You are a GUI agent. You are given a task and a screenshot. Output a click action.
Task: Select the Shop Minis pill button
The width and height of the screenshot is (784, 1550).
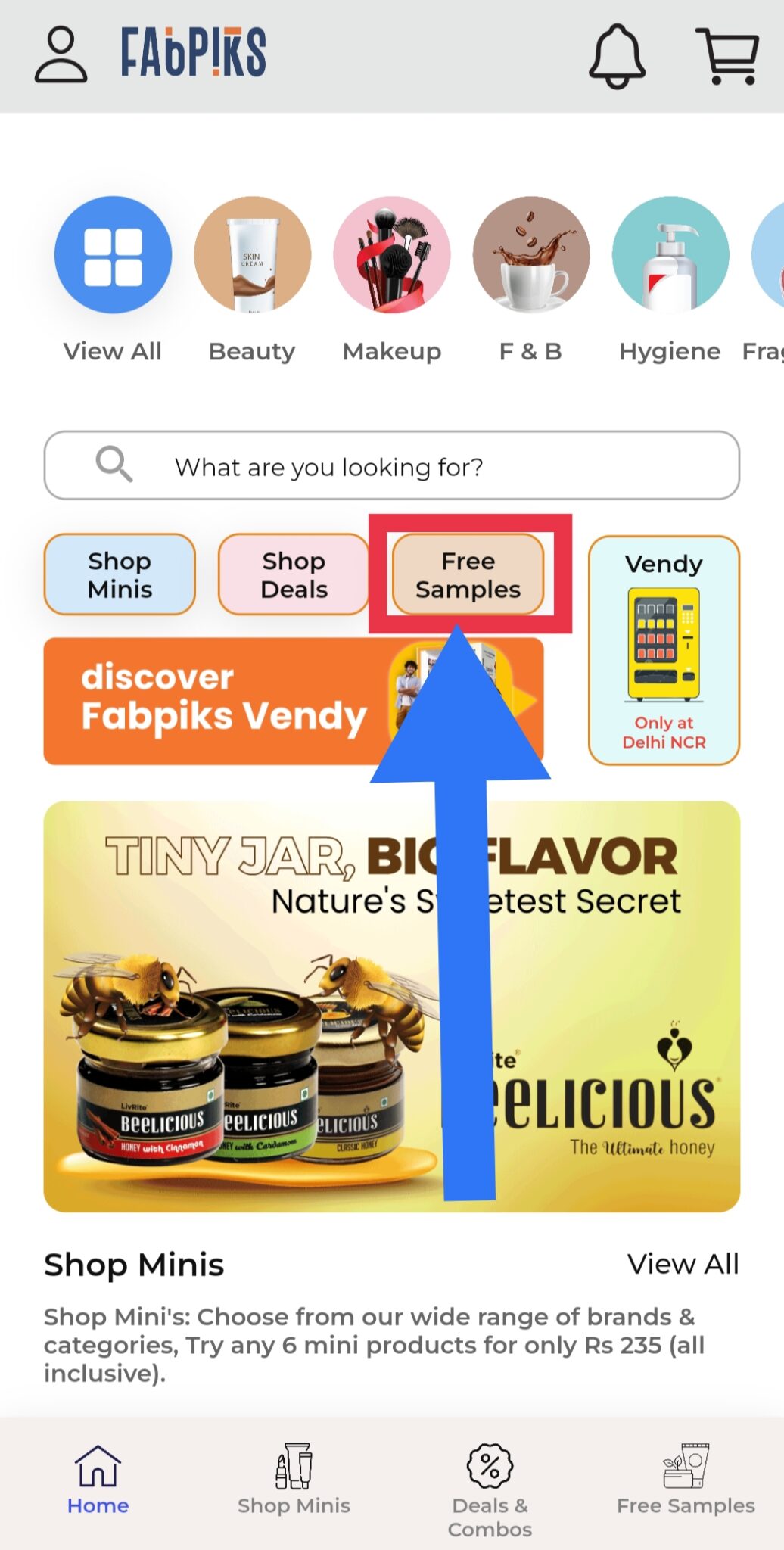pos(119,574)
